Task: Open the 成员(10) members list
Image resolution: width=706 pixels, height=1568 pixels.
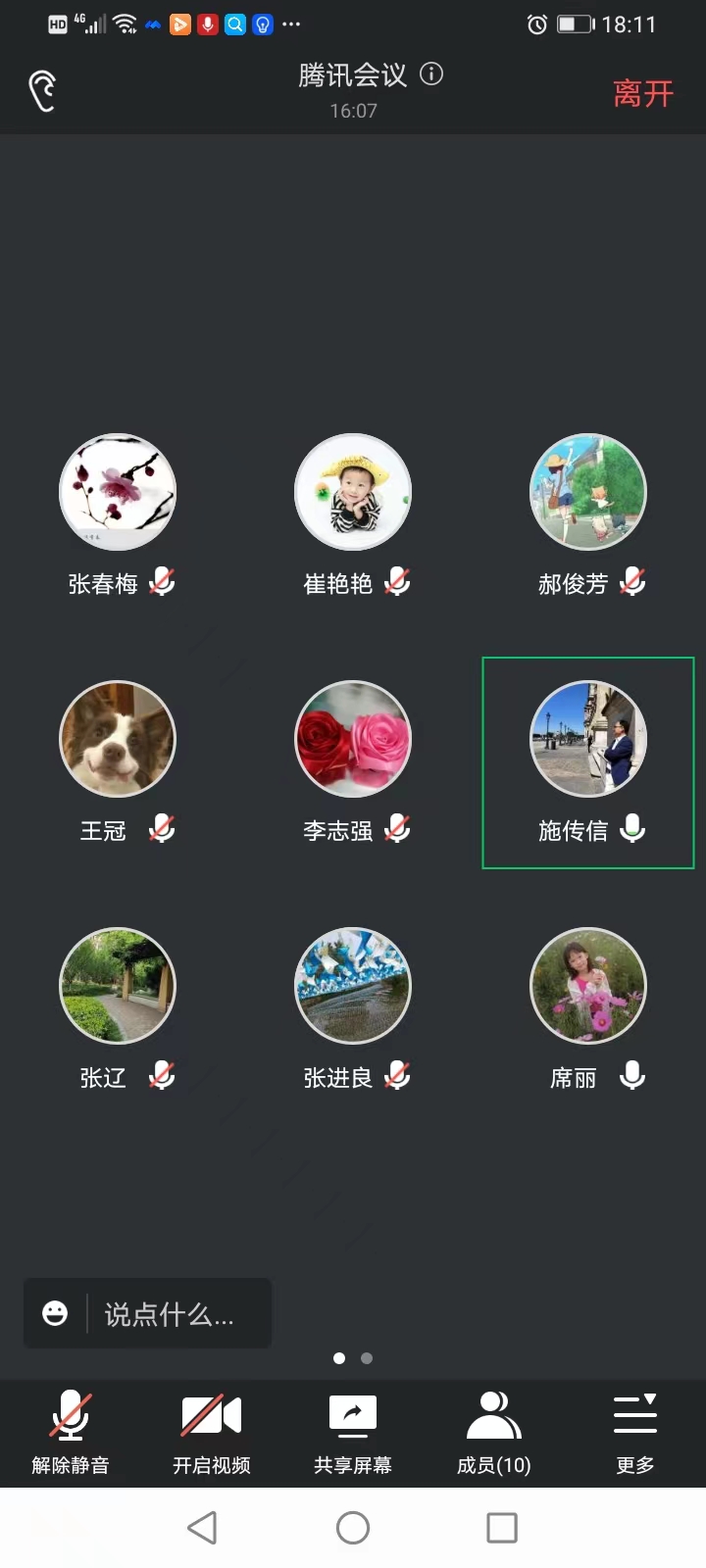Action: pos(494,1431)
